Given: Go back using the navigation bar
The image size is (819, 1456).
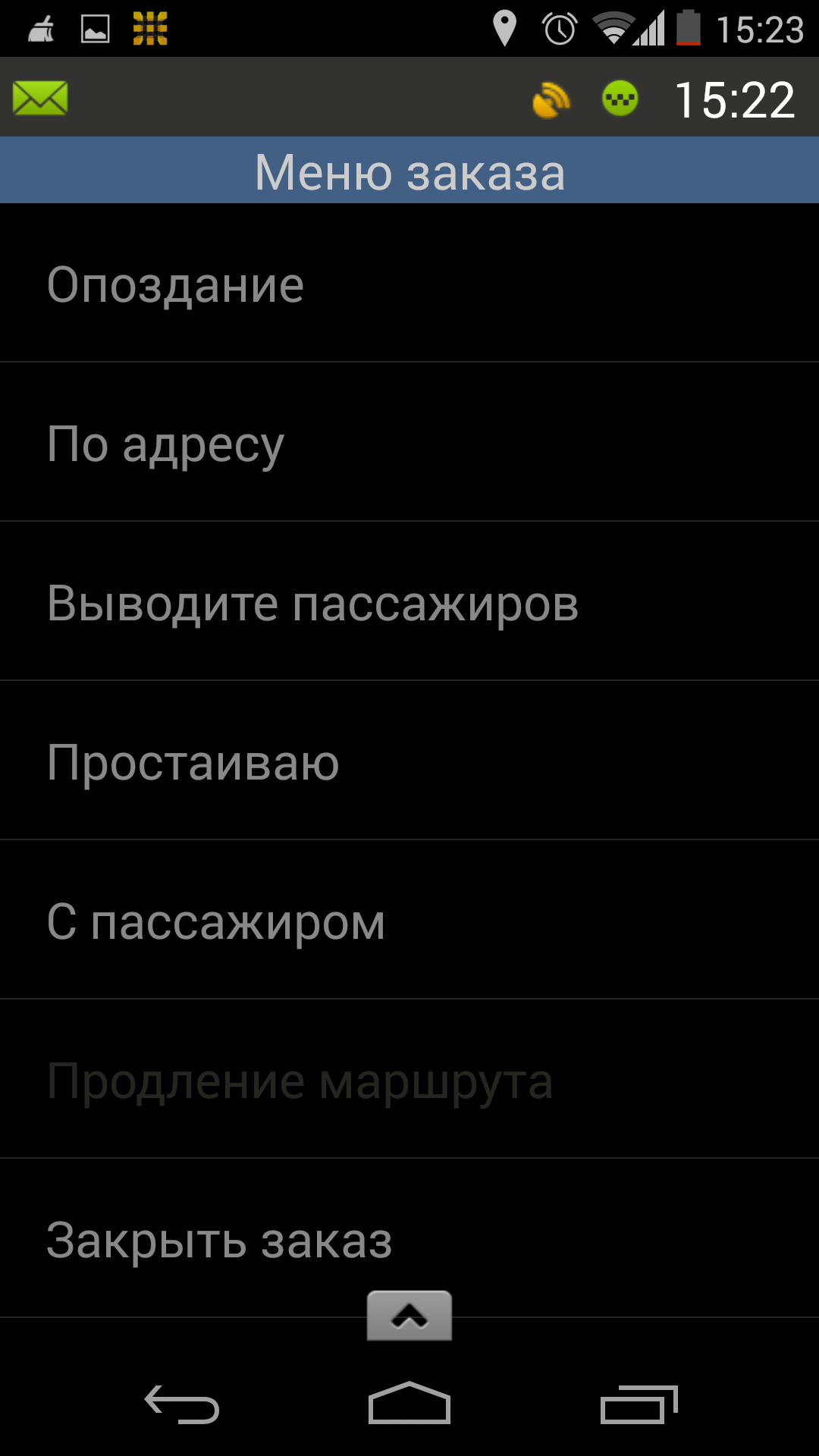Looking at the screenshot, I should (x=182, y=1404).
